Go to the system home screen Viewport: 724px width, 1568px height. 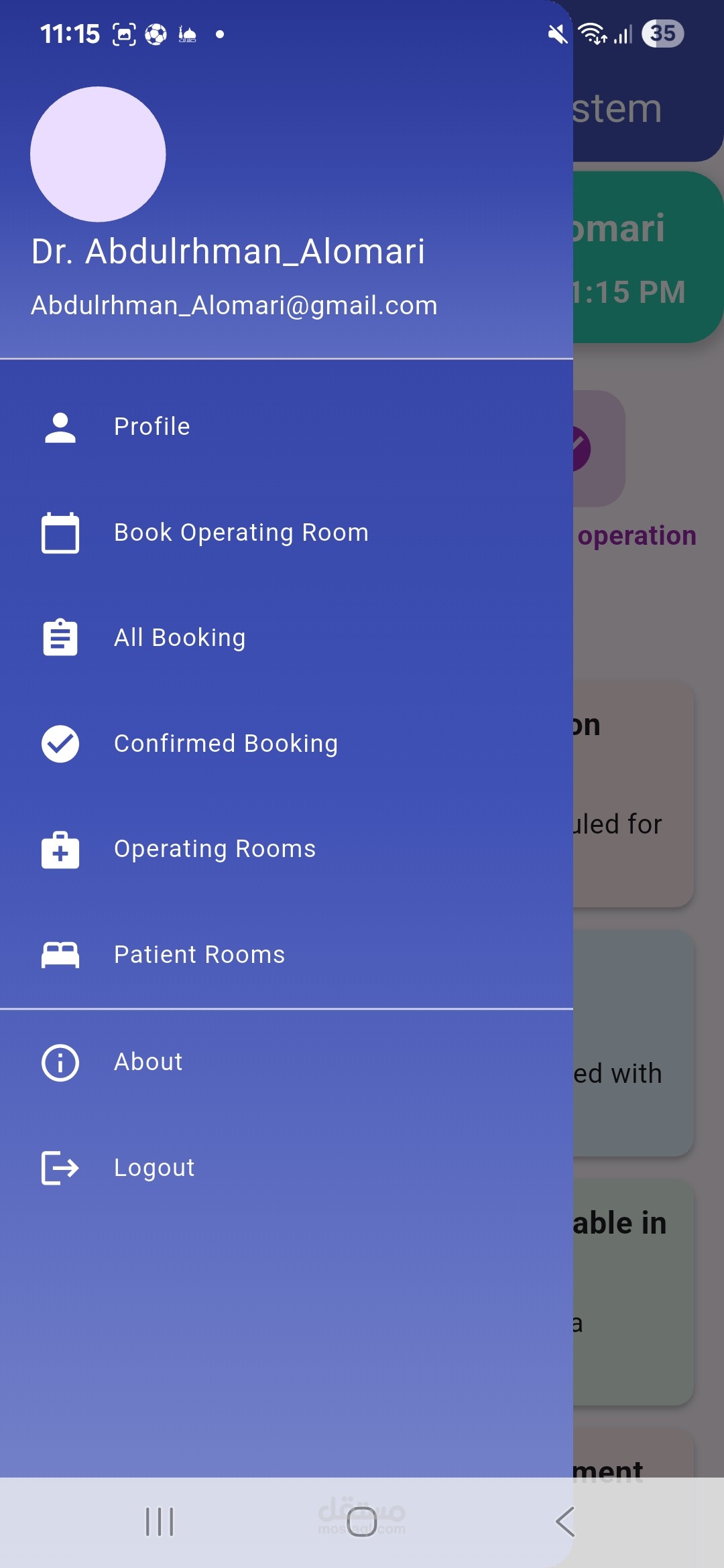coord(362,1521)
